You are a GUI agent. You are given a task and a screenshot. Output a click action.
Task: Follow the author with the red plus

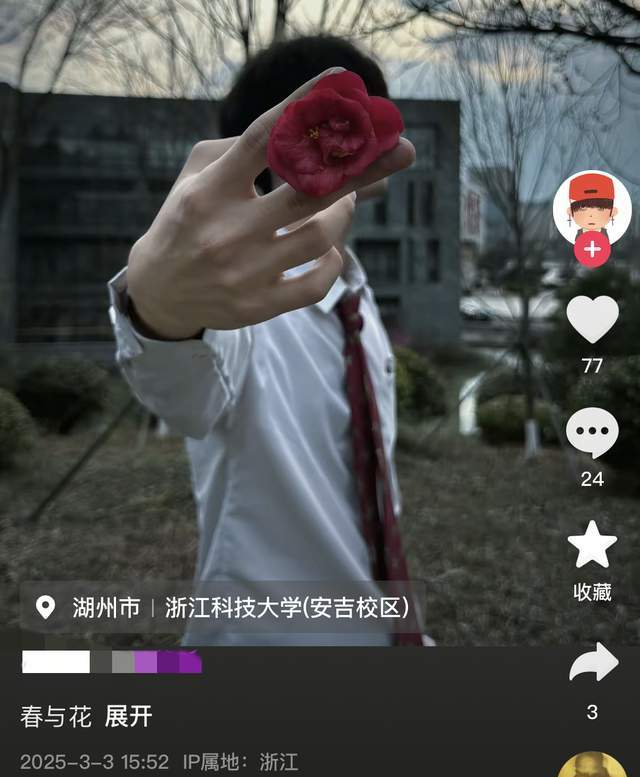click(592, 249)
